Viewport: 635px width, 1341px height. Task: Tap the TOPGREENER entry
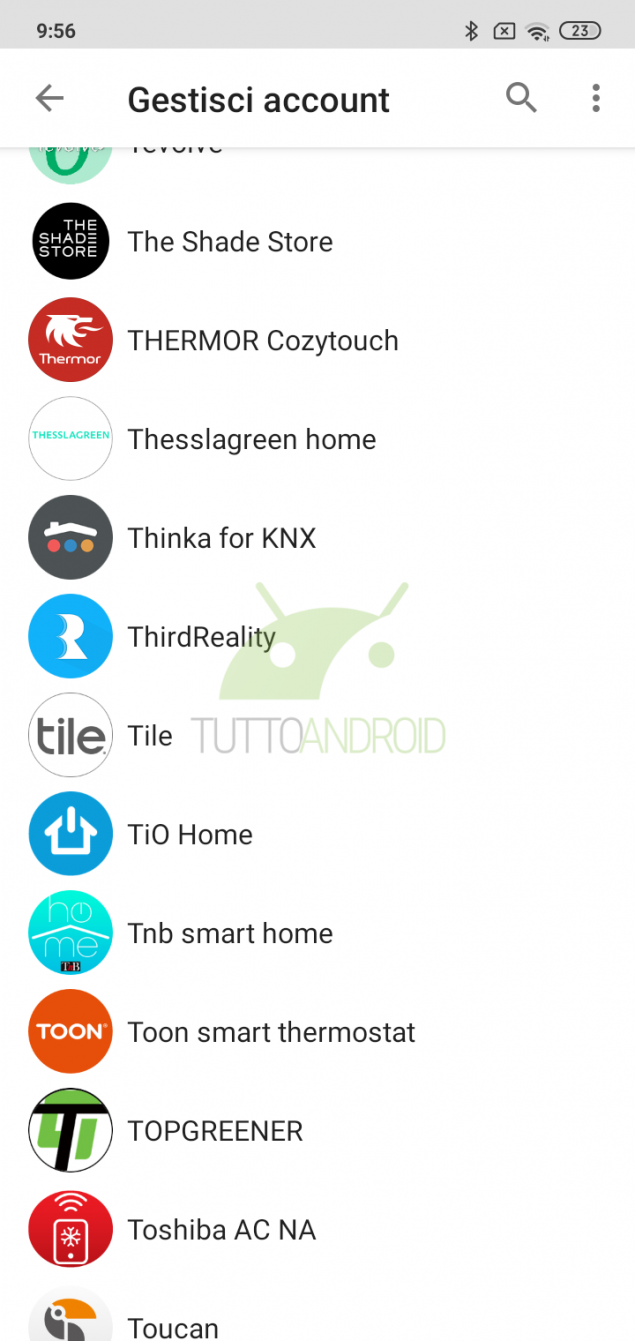(x=215, y=1131)
